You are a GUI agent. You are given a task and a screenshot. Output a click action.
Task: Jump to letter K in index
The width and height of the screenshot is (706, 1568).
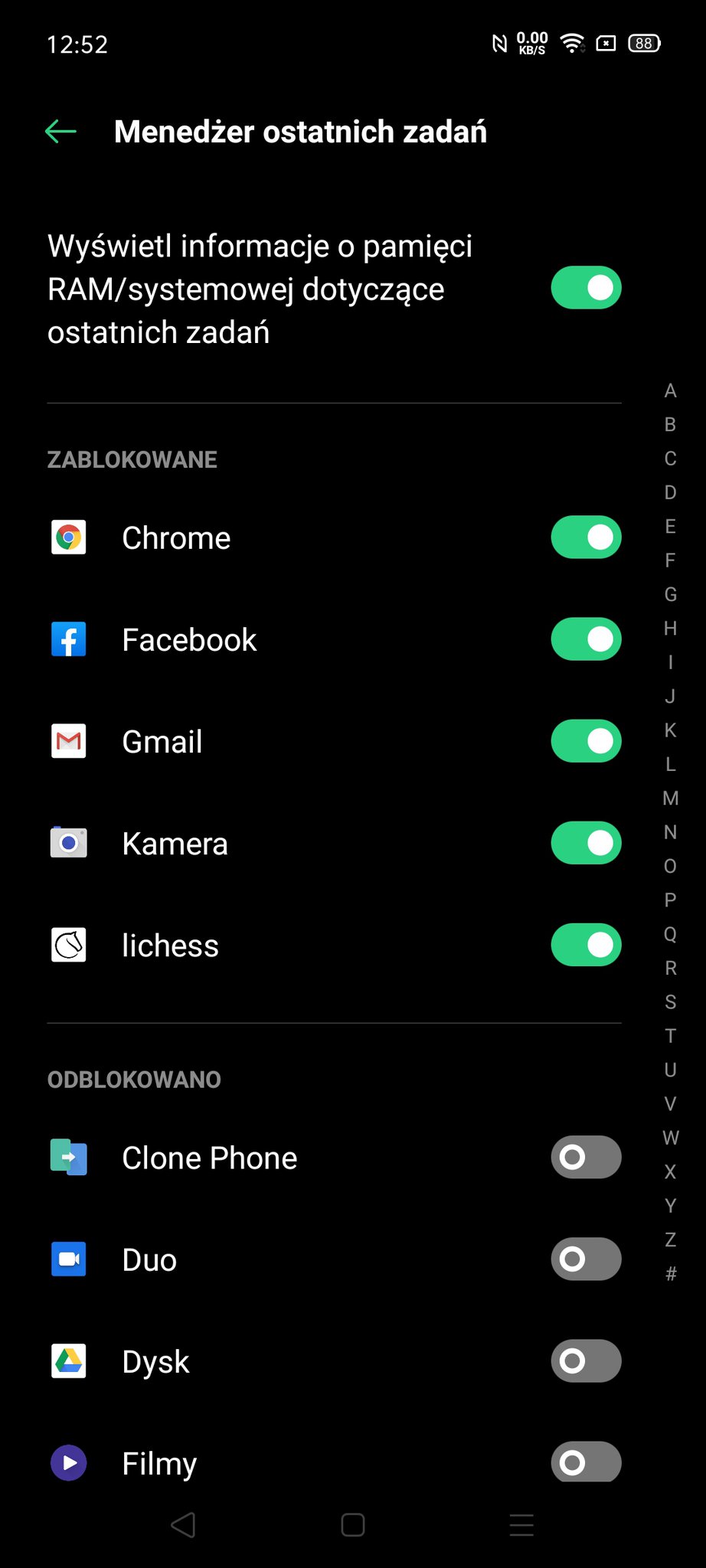670,730
